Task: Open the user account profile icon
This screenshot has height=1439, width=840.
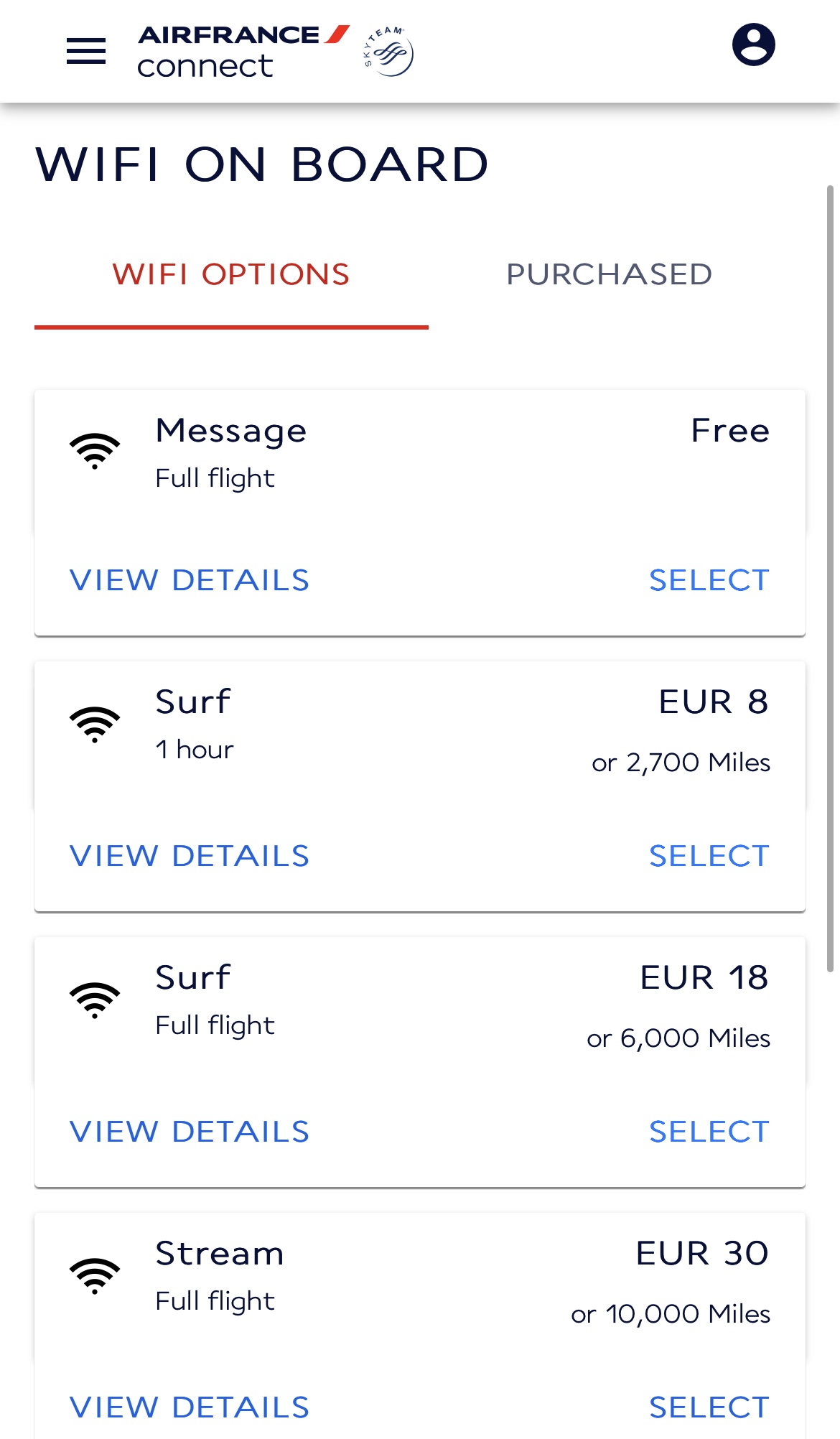Action: pos(753,45)
